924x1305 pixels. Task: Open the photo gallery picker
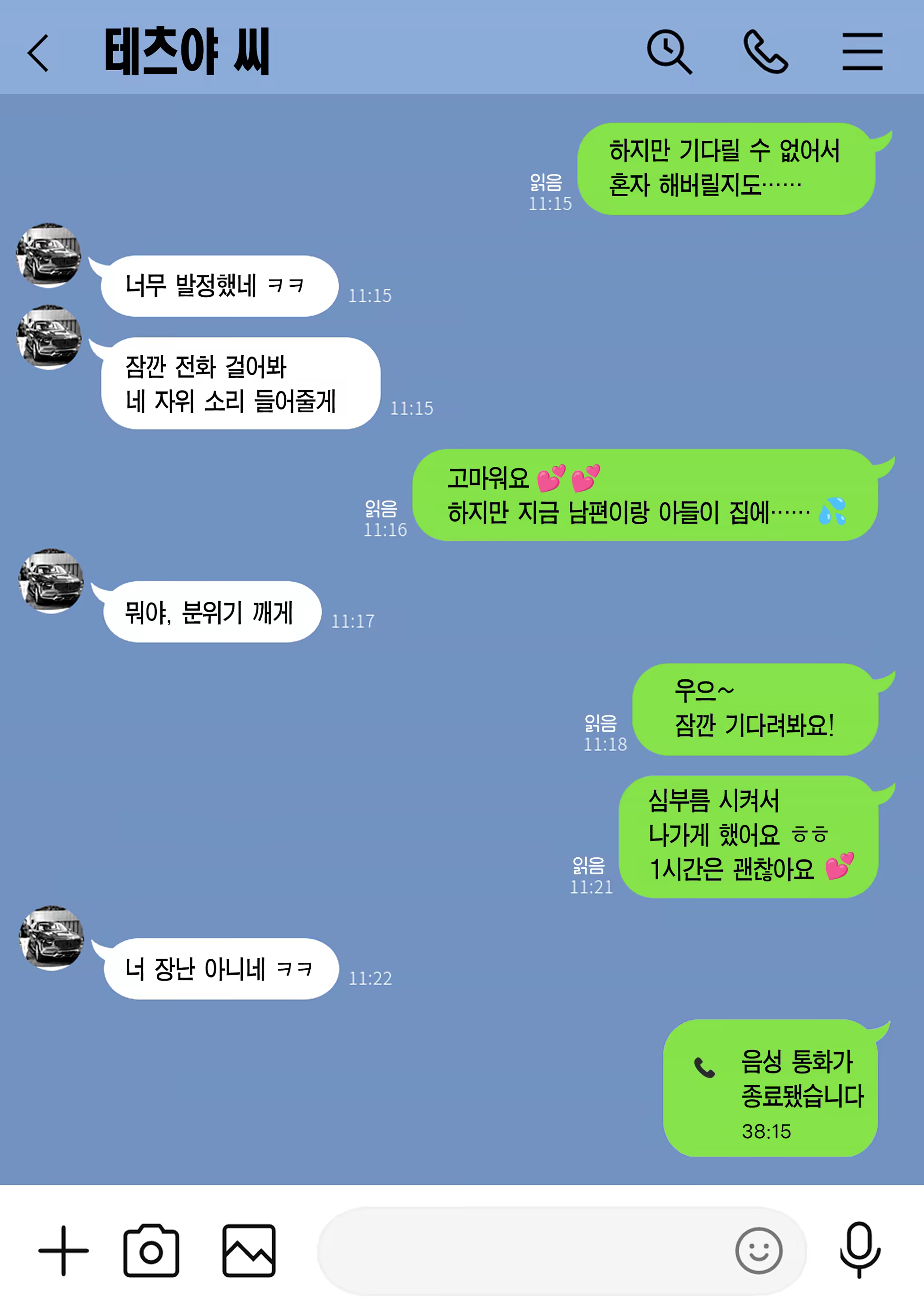pyautogui.click(x=249, y=1251)
